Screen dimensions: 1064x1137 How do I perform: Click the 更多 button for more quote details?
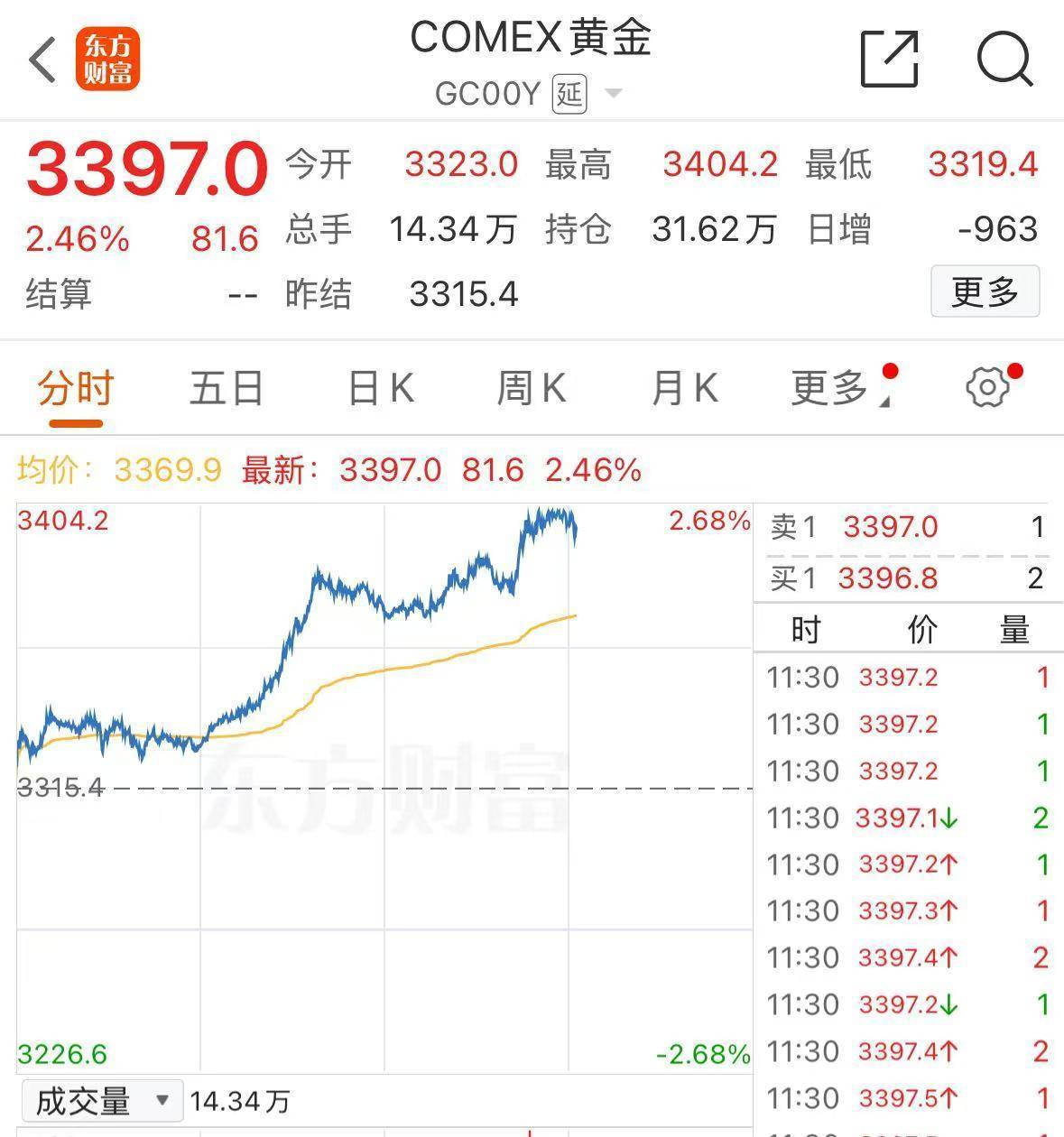point(985,292)
